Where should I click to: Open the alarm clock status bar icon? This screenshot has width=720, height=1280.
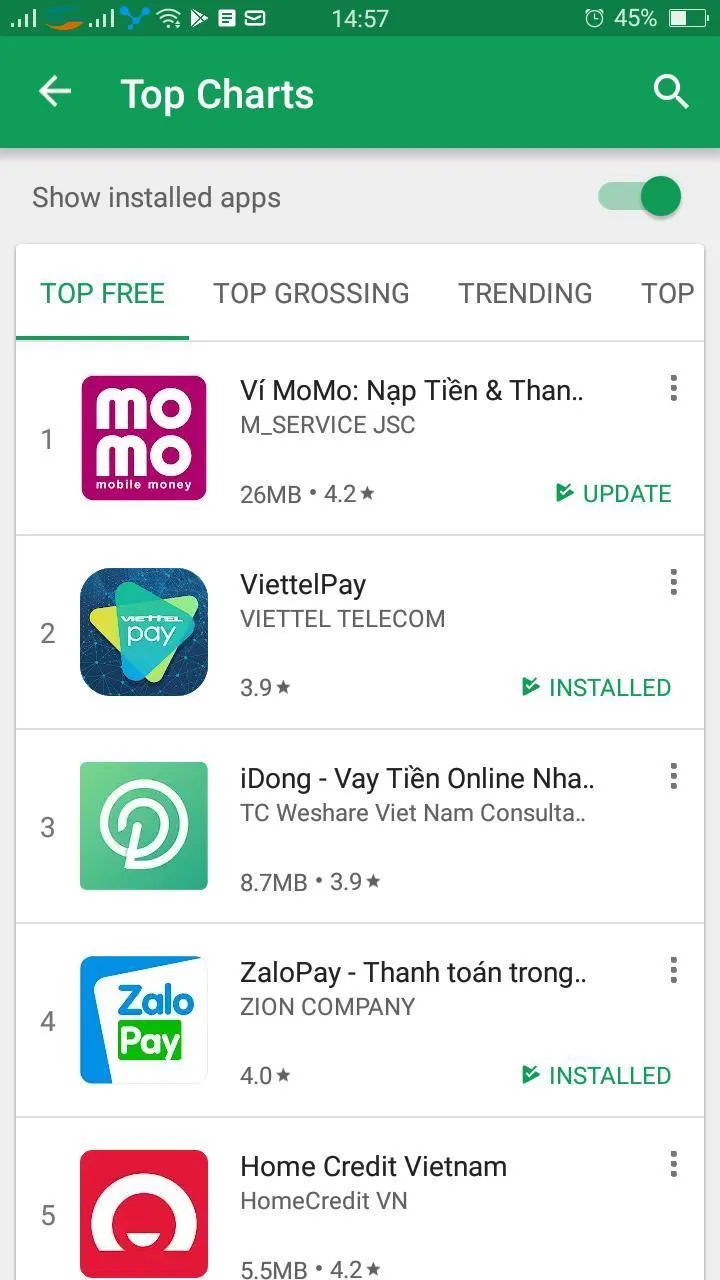point(593,18)
